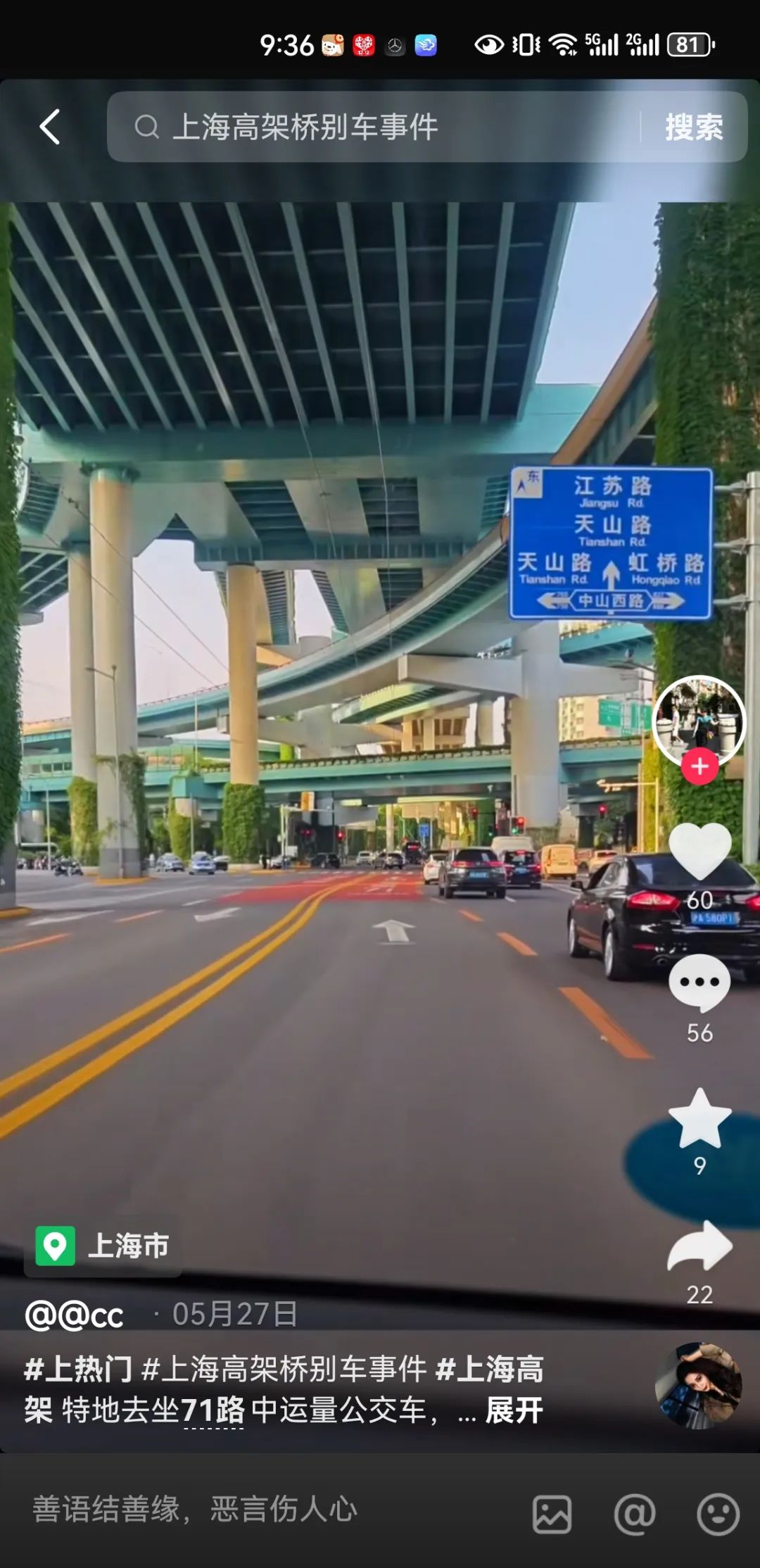760x1568 pixels.
Task: Open the video author's avatar
Action: click(699, 721)
